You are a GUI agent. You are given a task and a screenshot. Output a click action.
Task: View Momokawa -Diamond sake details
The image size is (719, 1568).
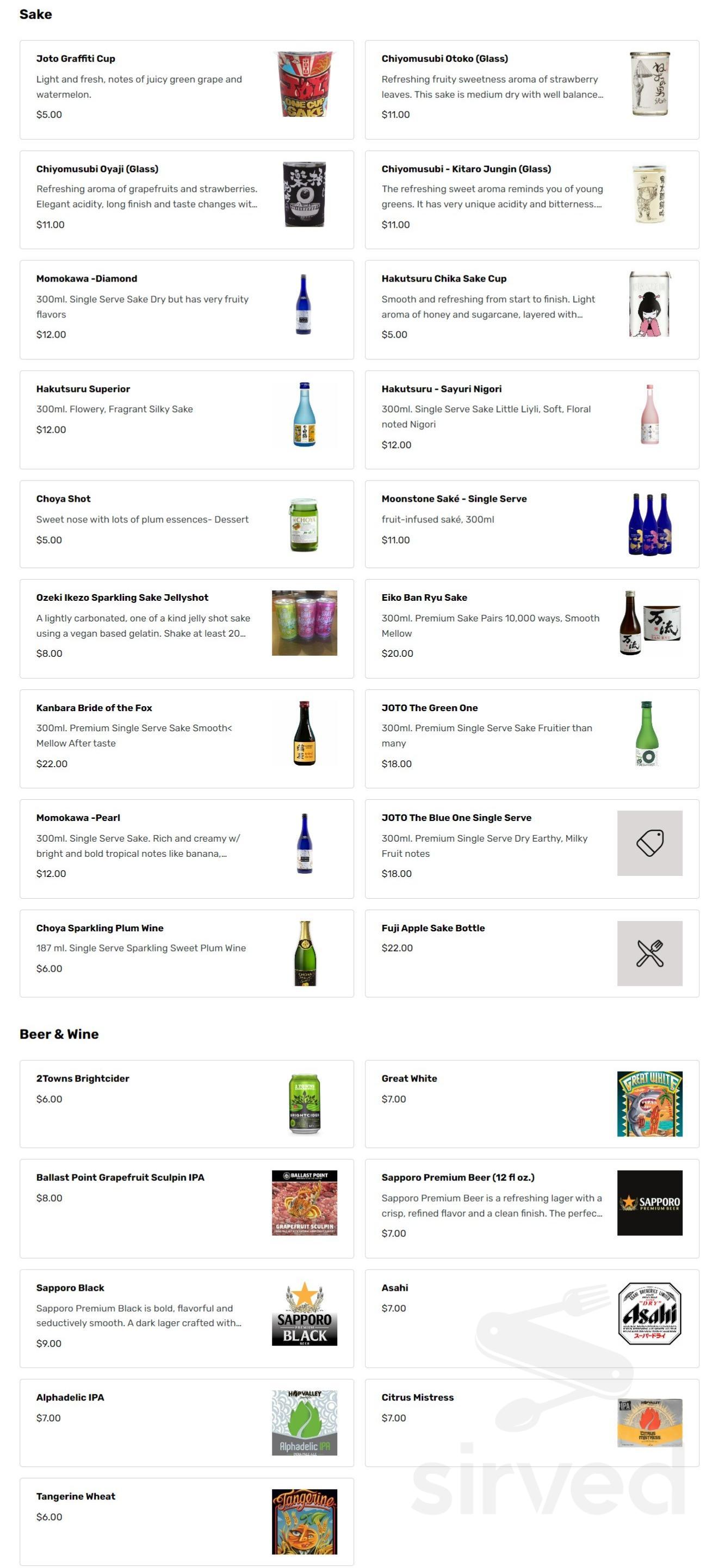coord(187,309)
